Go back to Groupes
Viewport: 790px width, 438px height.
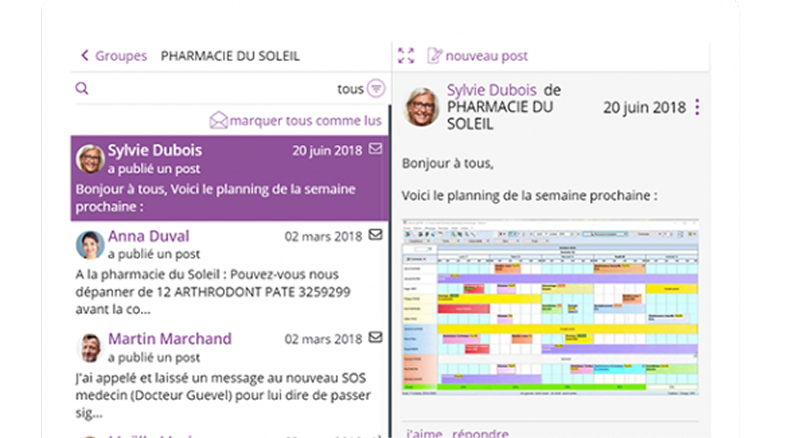113,56
